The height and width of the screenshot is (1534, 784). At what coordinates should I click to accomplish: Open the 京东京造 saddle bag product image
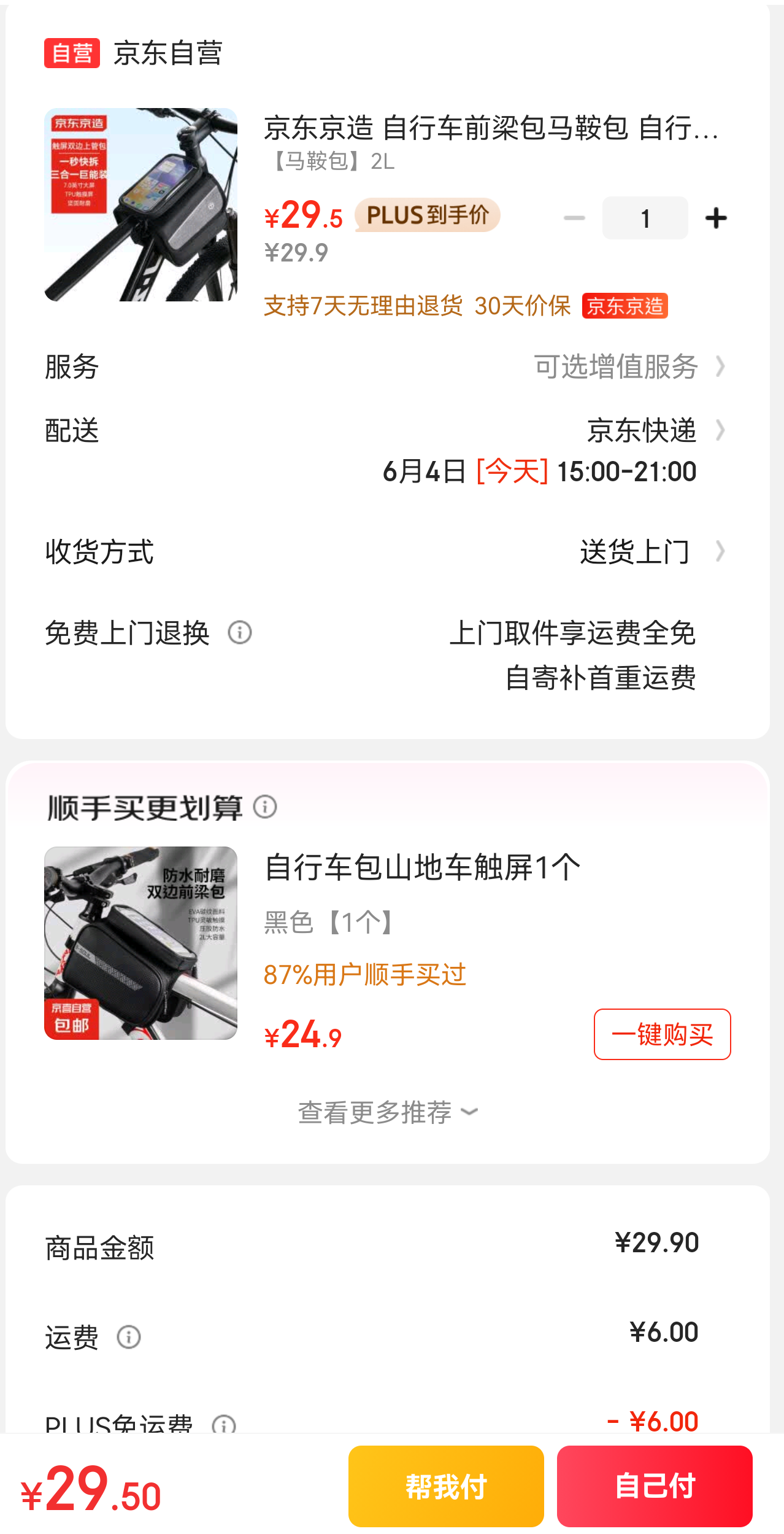pos(140,205)
